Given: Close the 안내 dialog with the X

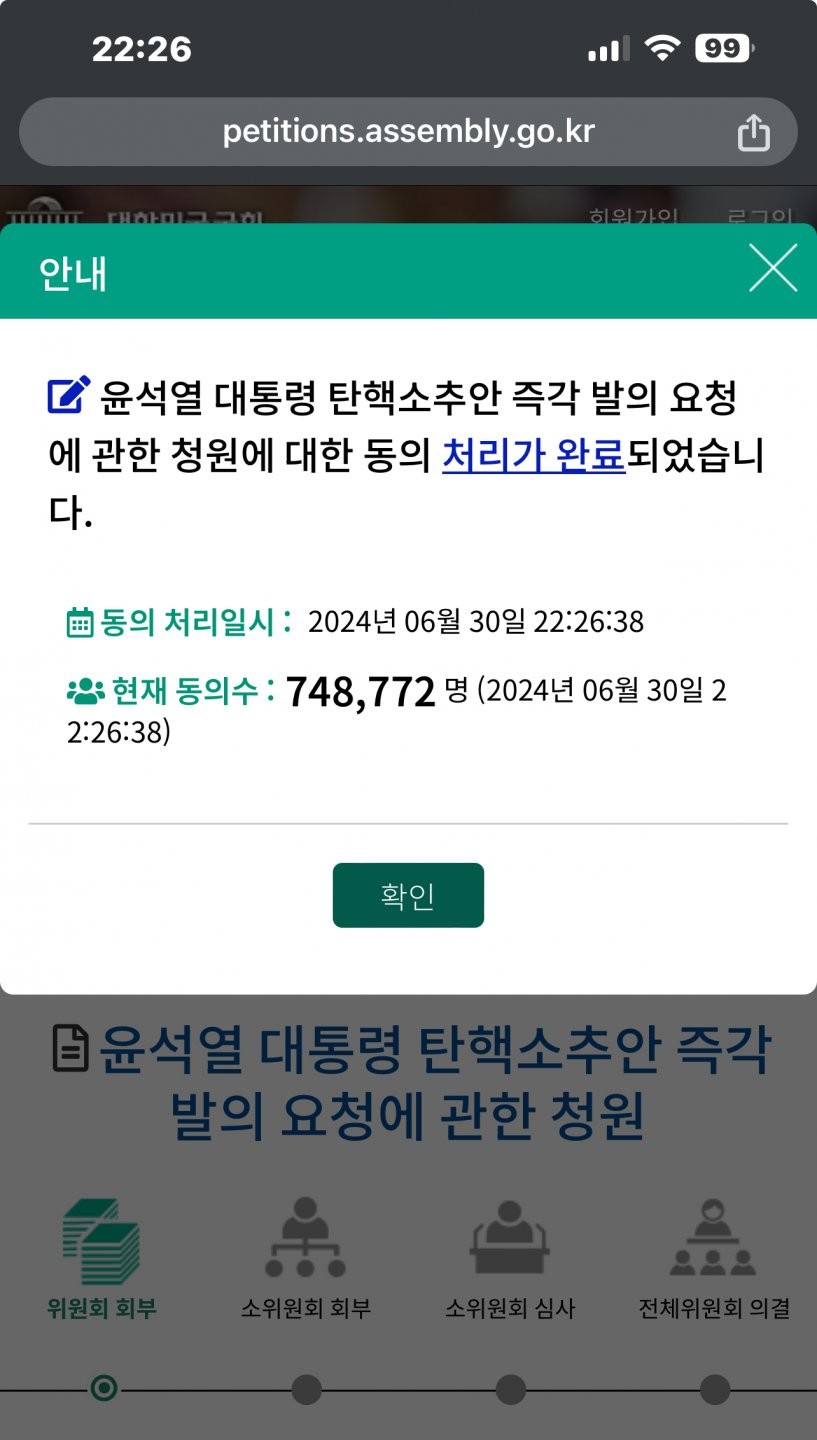Looking at the screenshot, I should point(772,269).
